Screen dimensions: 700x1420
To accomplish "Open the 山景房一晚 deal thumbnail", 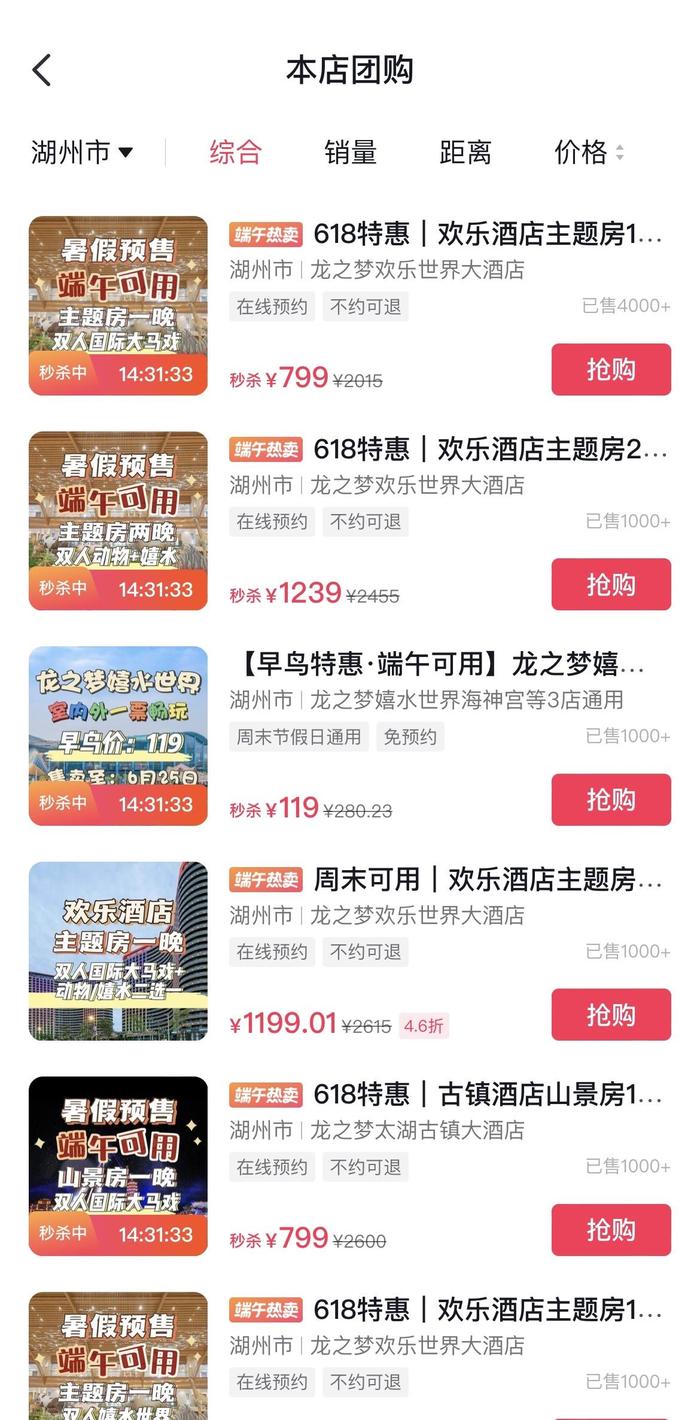I will [118, 1165].
